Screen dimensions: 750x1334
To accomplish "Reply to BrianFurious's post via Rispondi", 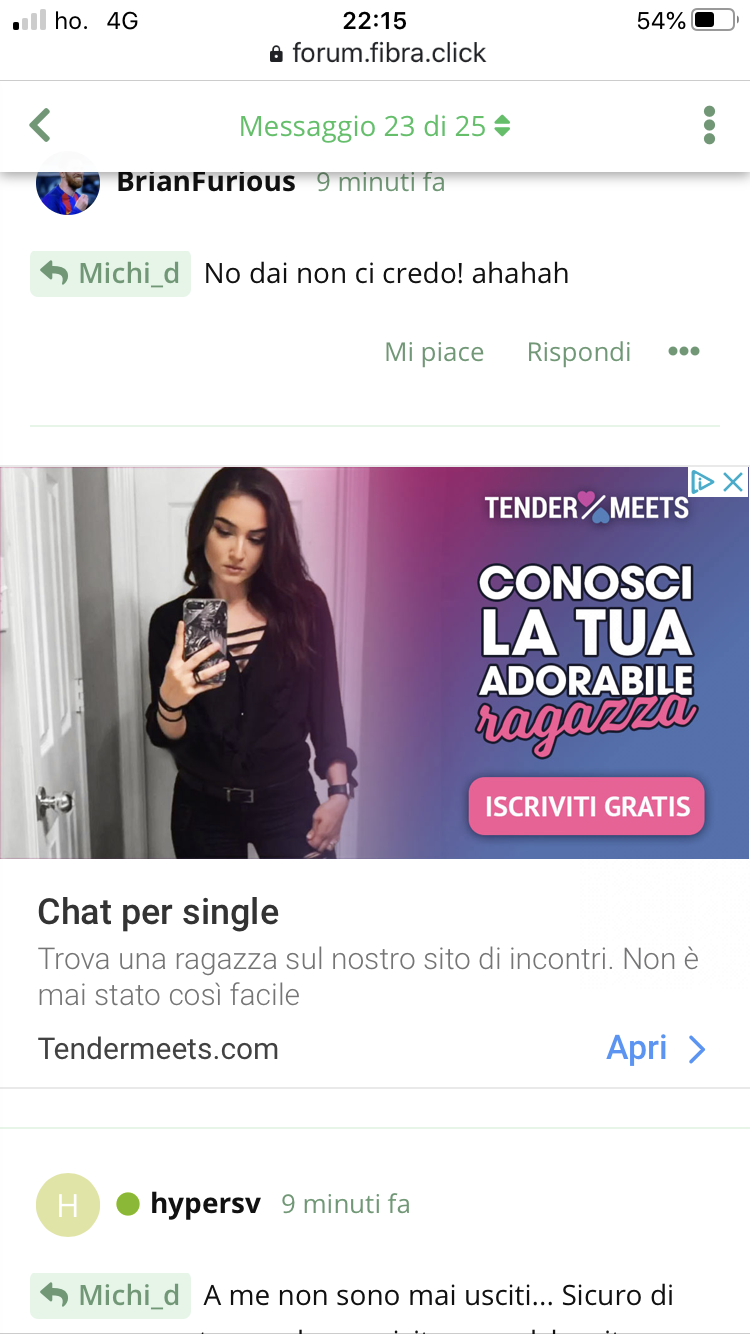I will [579, 352].
